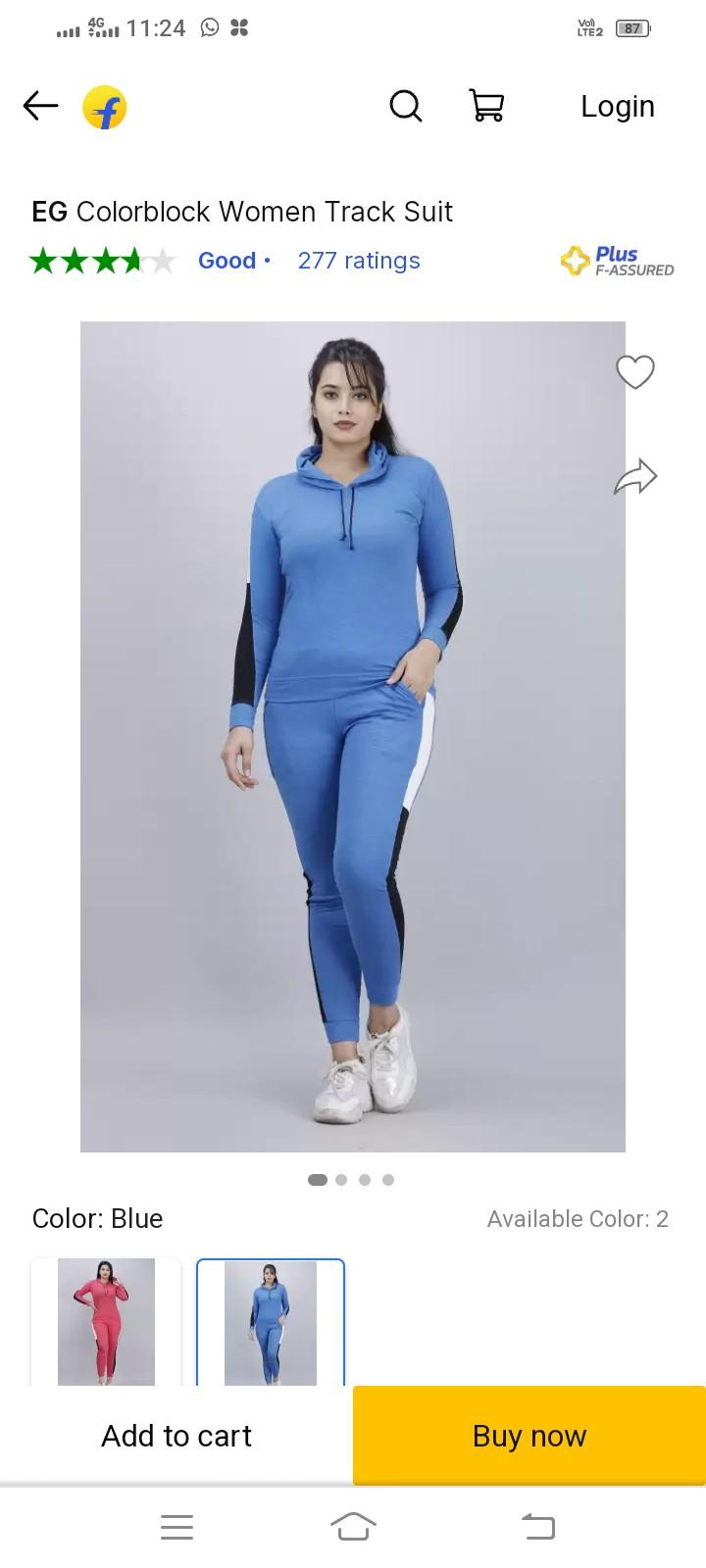The width and height of the screenshot is (706, 1568).
Task: Add to cart
Action: pos(176,1436)
